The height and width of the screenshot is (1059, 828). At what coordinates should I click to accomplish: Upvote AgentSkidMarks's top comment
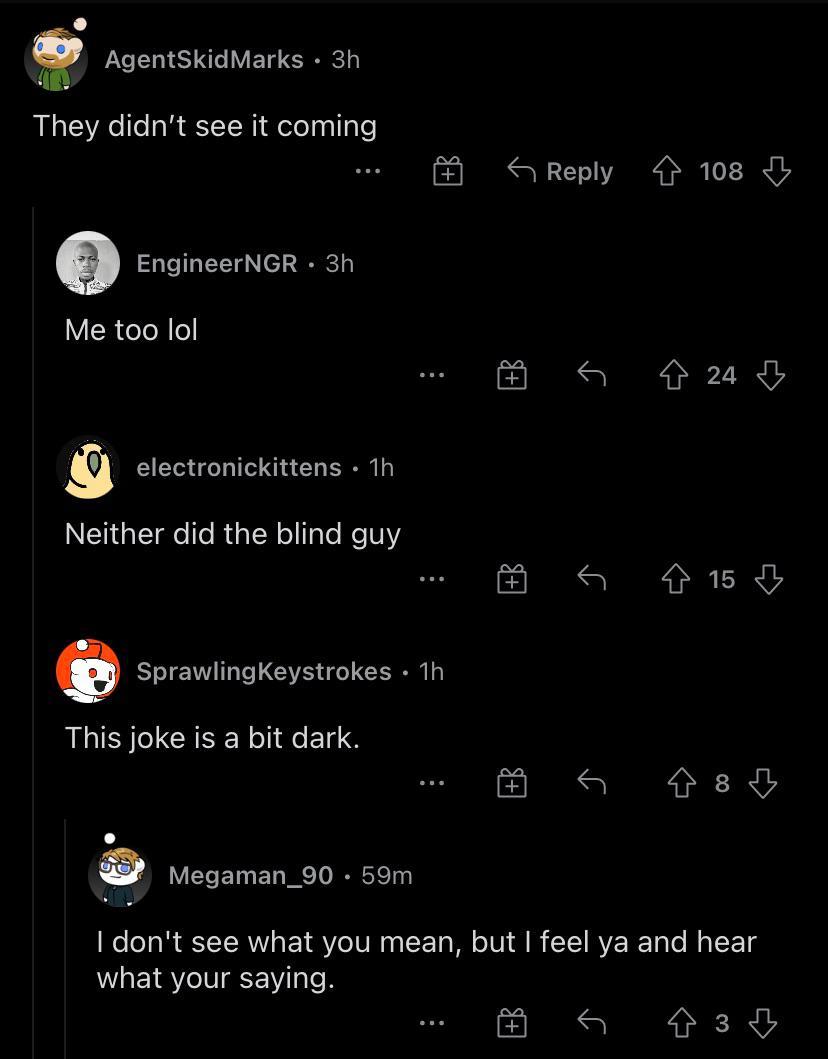pyautogui.click(x=667, y=171)
